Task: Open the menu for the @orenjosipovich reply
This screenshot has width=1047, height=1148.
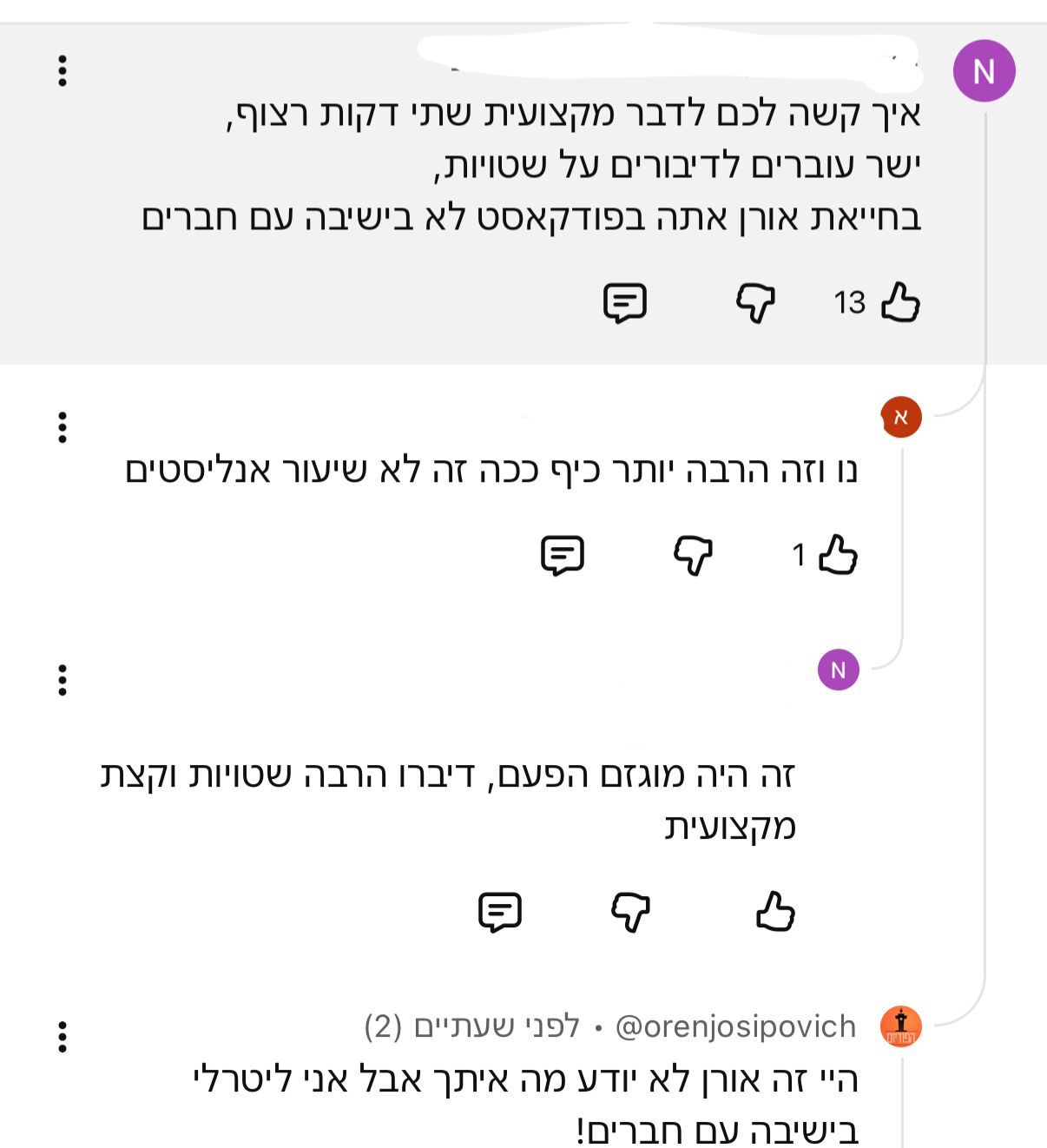Action: tap(63, 1037)
